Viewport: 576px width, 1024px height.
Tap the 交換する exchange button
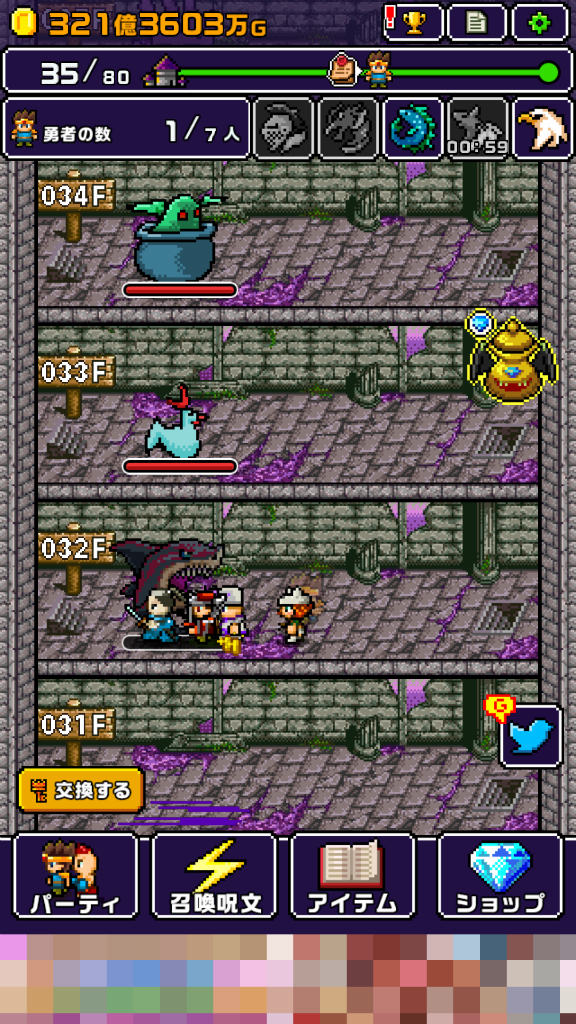coord(80,790)
